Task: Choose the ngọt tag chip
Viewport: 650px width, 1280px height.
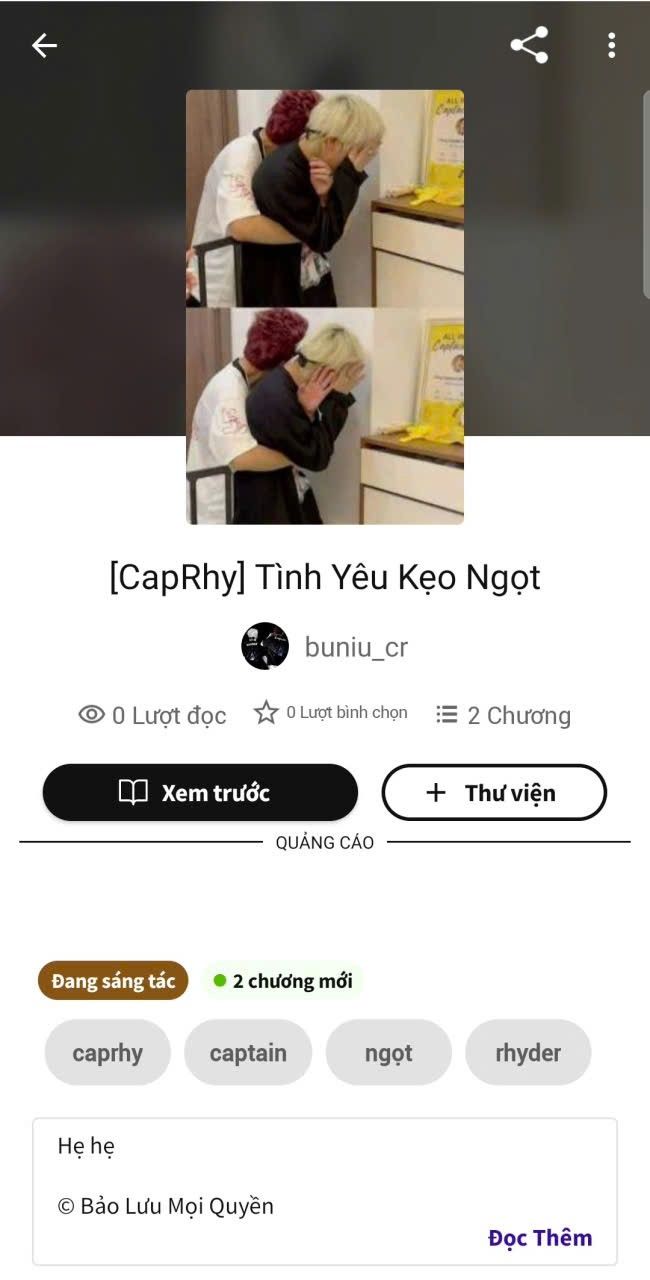Action: [389, 1053]
